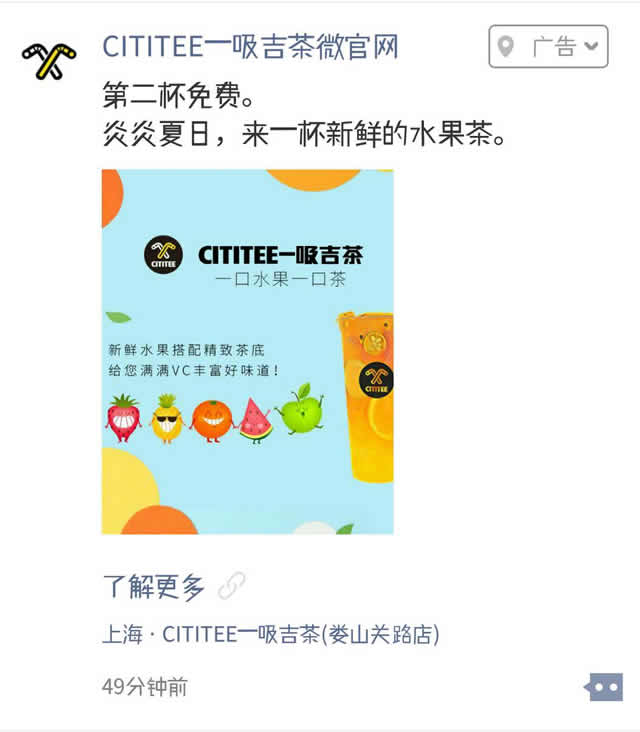Open the CITITEE account avatar

49,60
